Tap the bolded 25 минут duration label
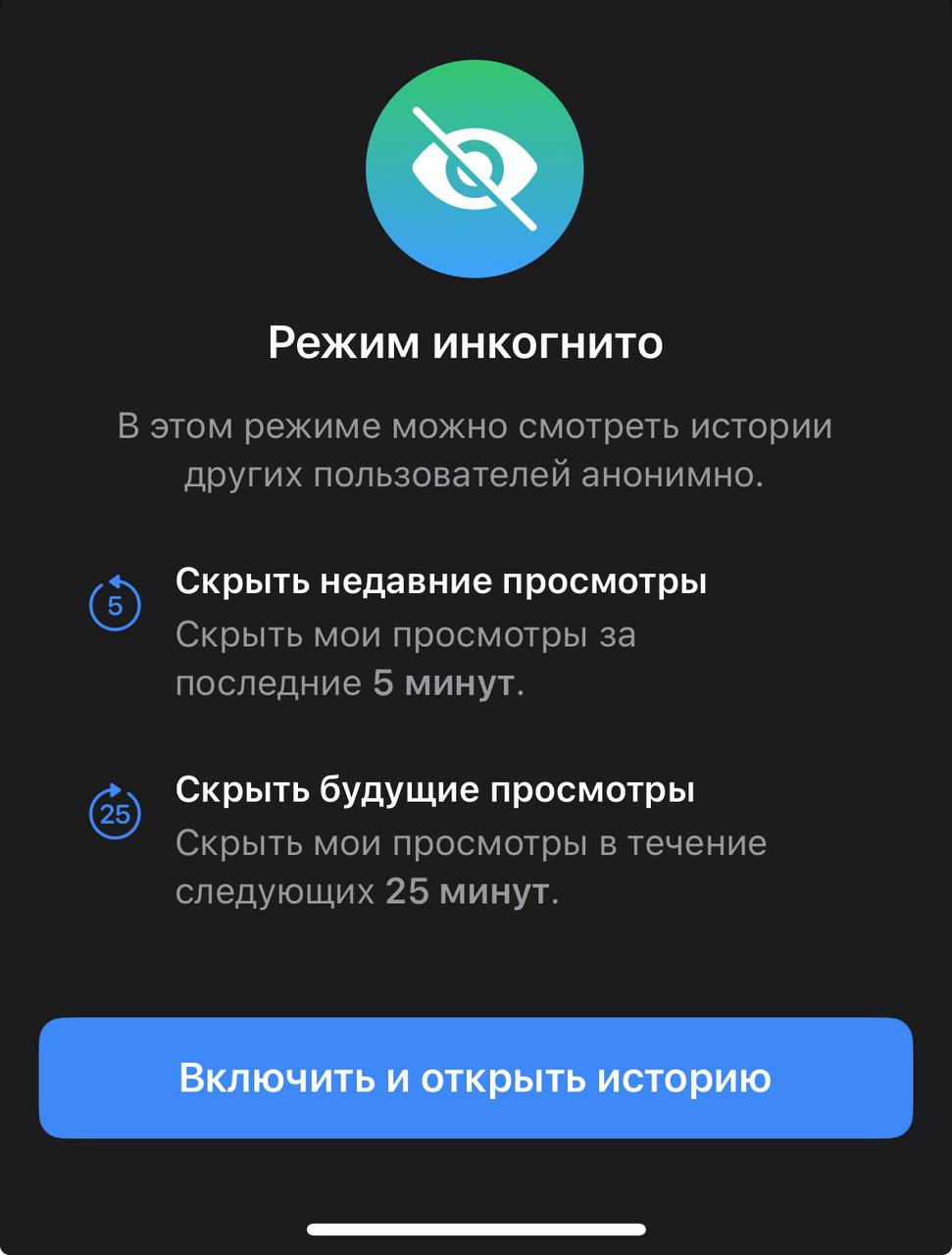 (x=471, y=892)
